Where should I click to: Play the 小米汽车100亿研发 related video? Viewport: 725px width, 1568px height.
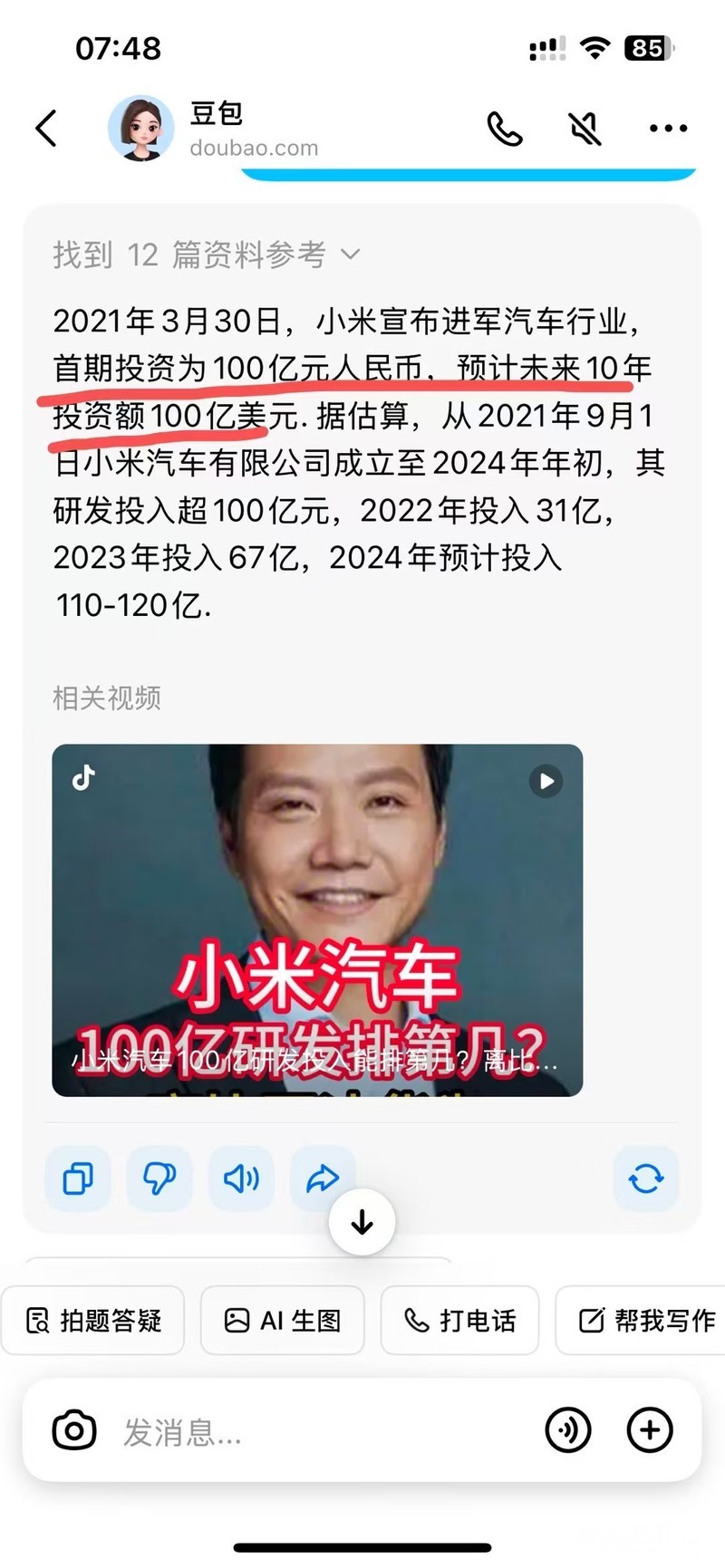point(317,919)
